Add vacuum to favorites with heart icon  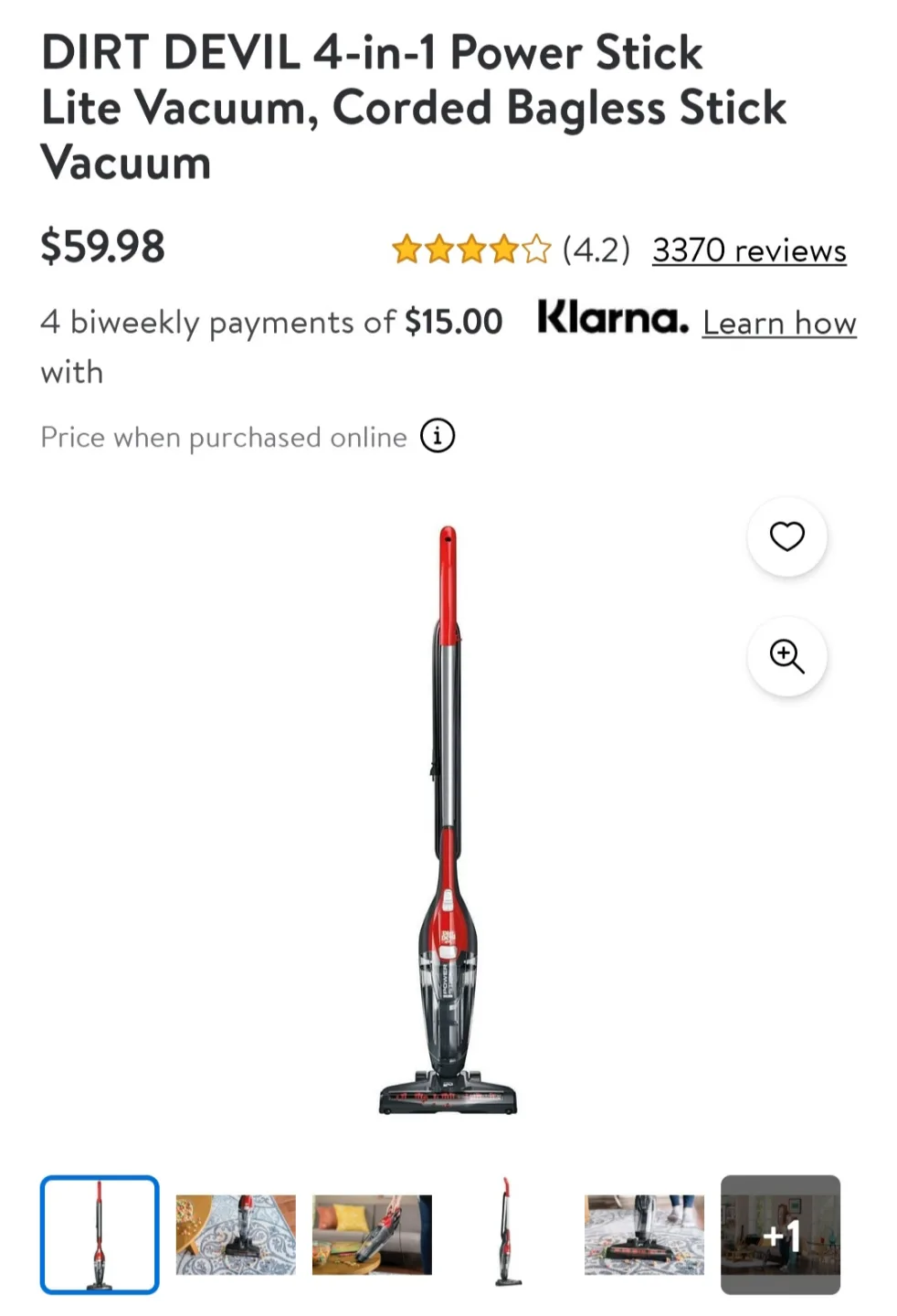point(786,536)
